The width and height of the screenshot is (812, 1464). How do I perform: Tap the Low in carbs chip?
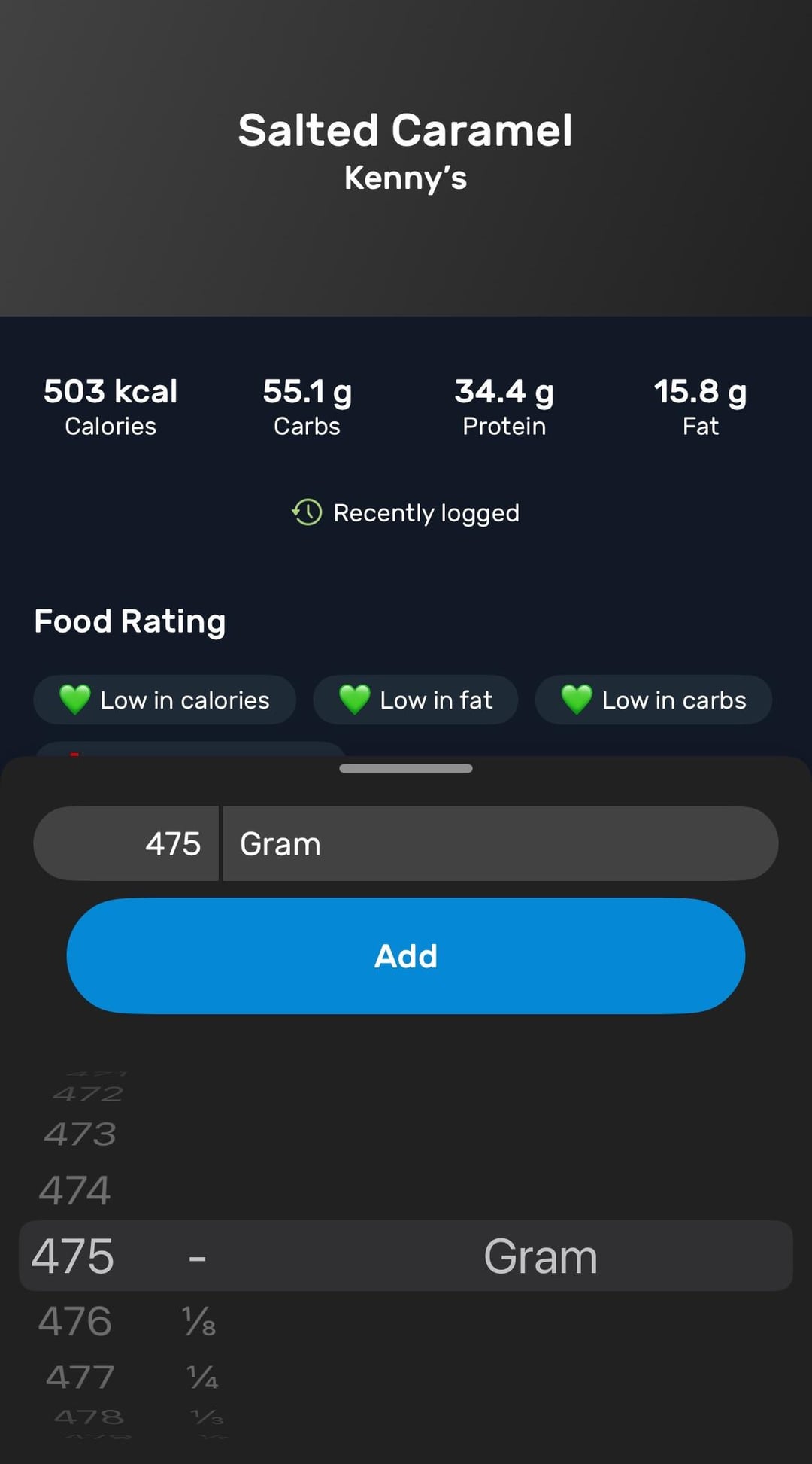(653, 700)
